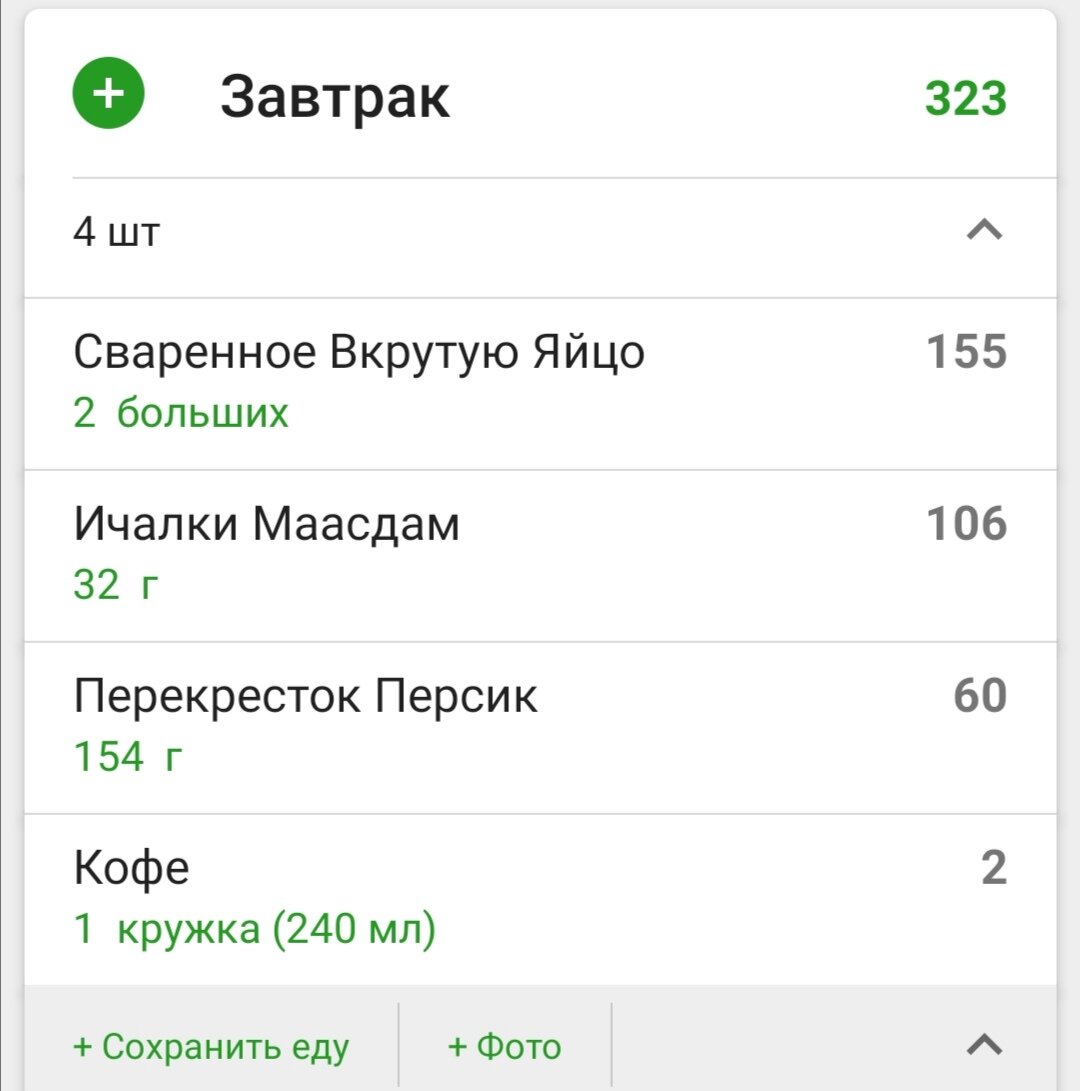1080x1091 pixels.
Task: Tap the Сохранить еду action
Action: click(x=209, y=1047)
